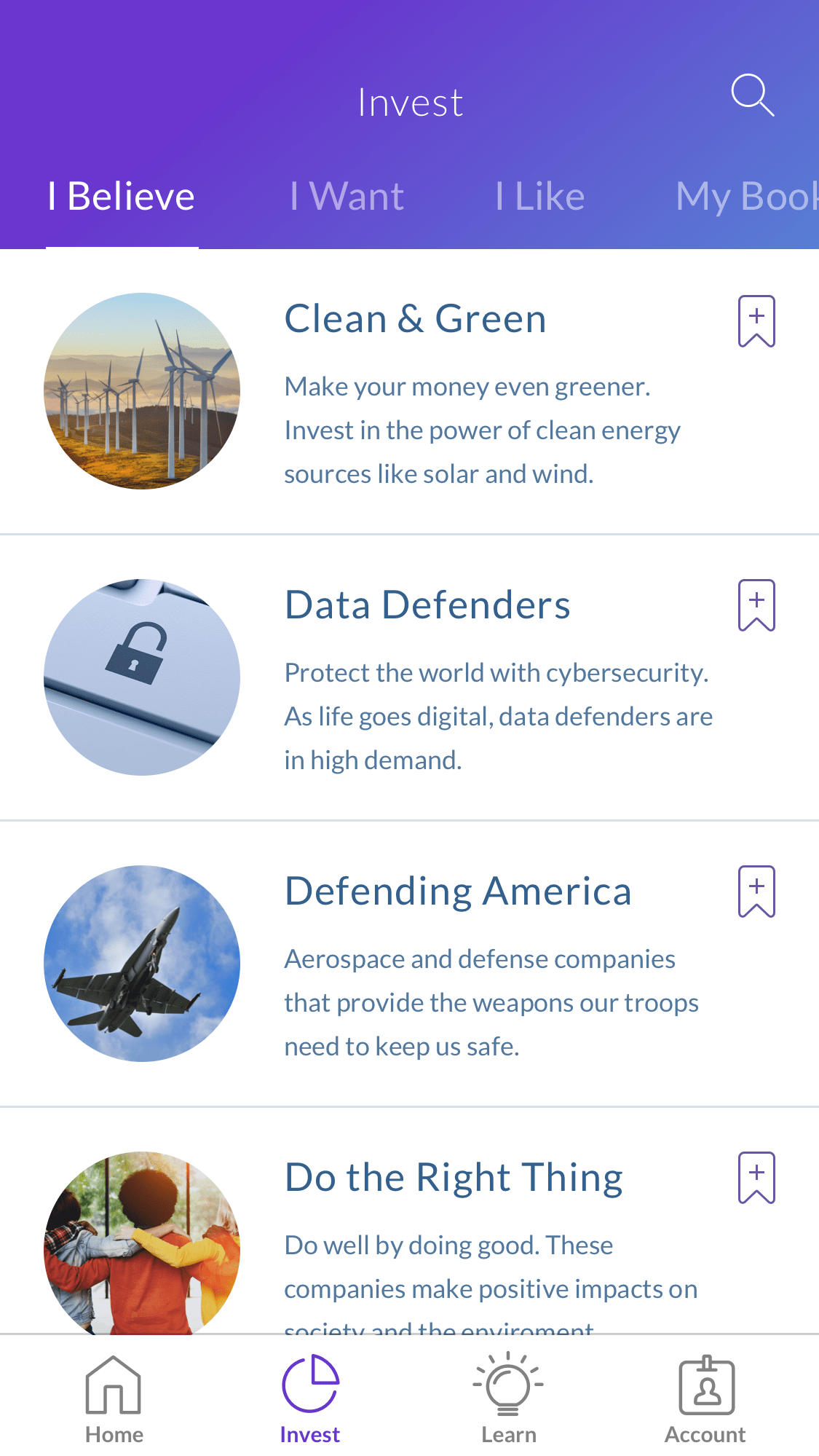Tap the fighter jet thumbnail
Screen dimensions: 819x1456
coord(143,963)
